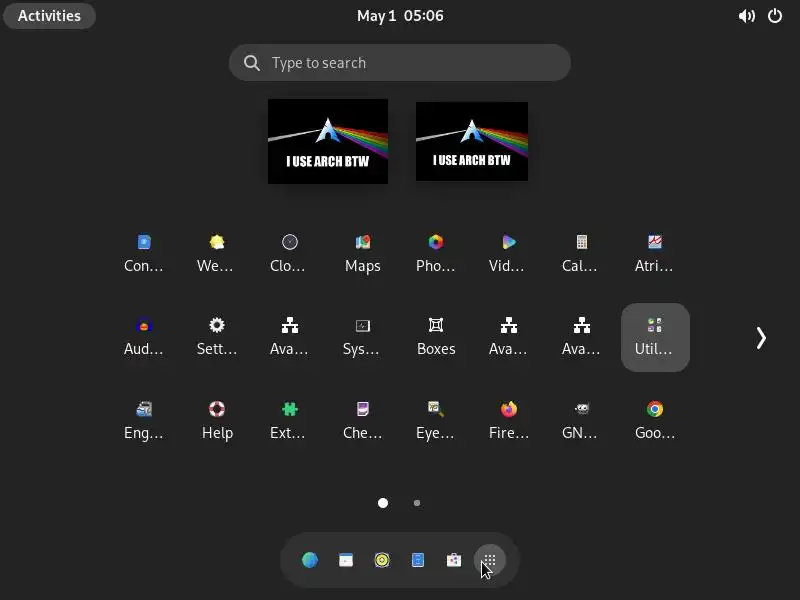Open the Weather app
The height and width of the screenshot is (600, 800).
click(216, 253)
